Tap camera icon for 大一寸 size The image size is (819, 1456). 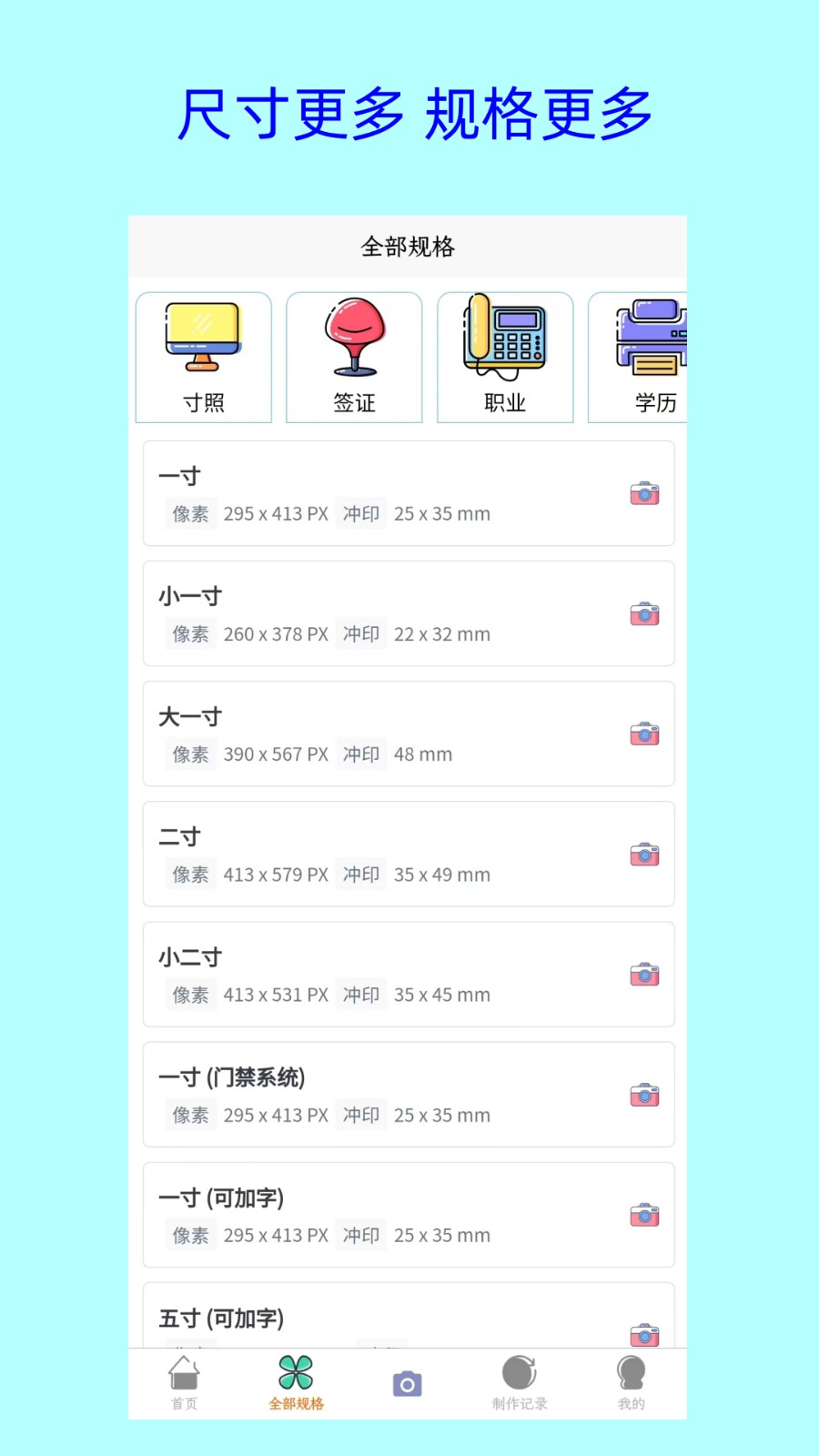tap(645, 733)
